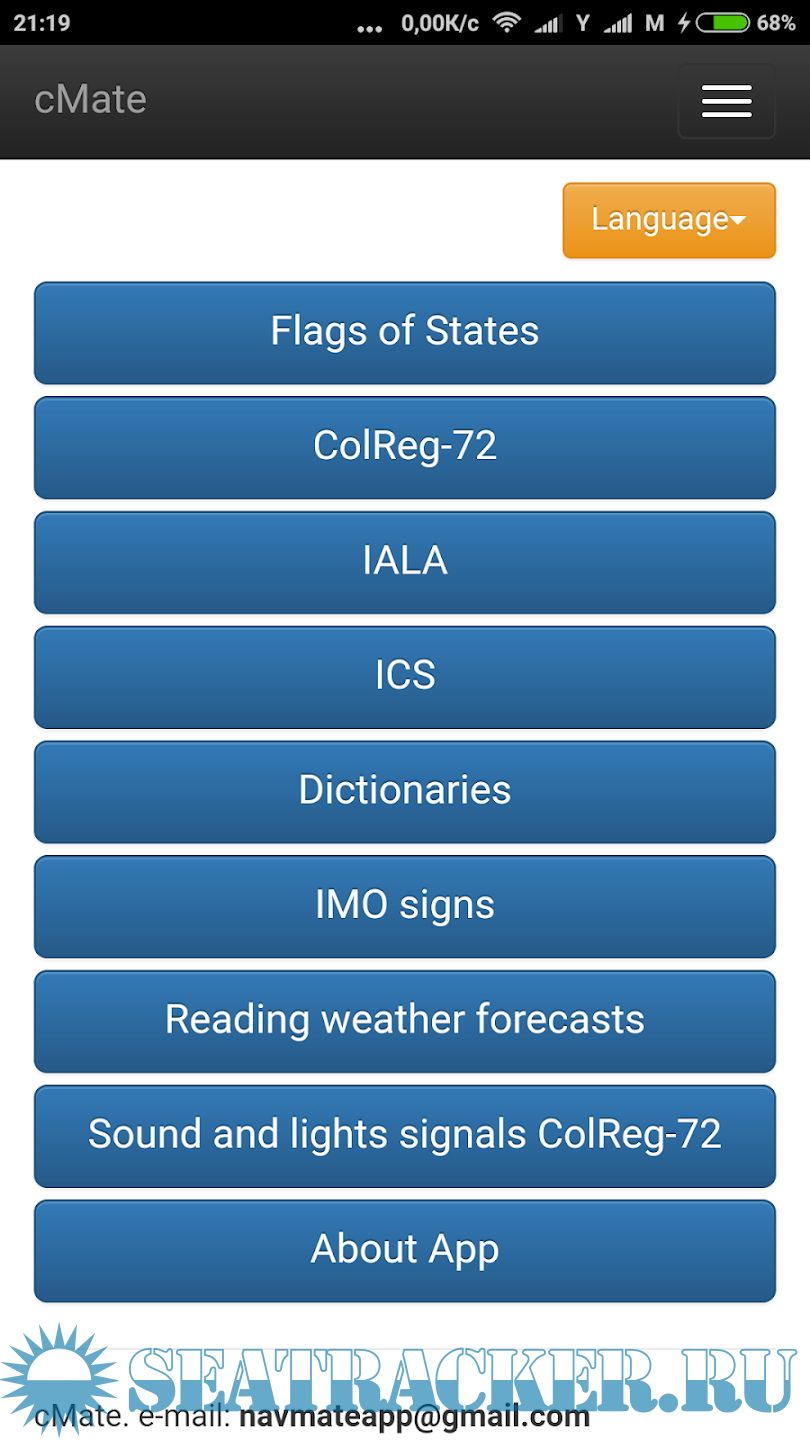Viewport: 810px width, 1440px height.
Task: View the Dictionaries
Action: (405, 791)
